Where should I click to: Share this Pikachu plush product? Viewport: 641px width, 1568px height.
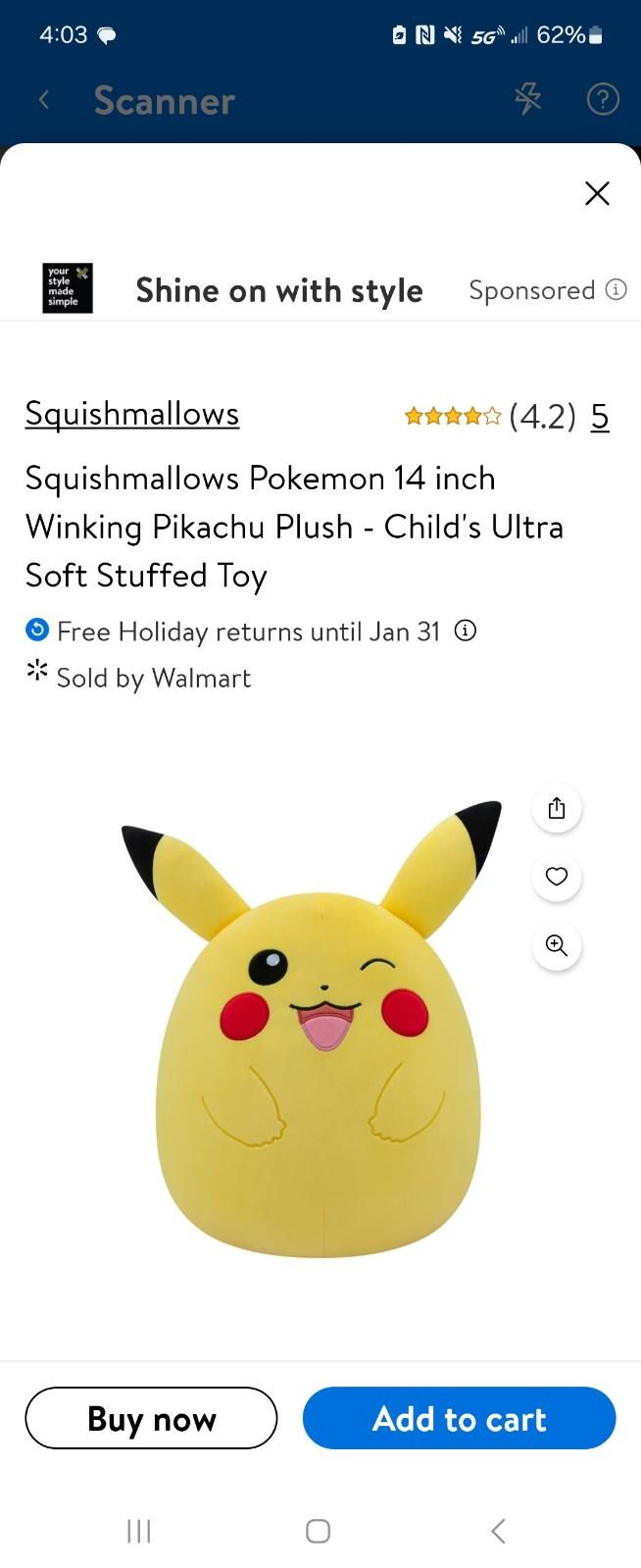557,808
